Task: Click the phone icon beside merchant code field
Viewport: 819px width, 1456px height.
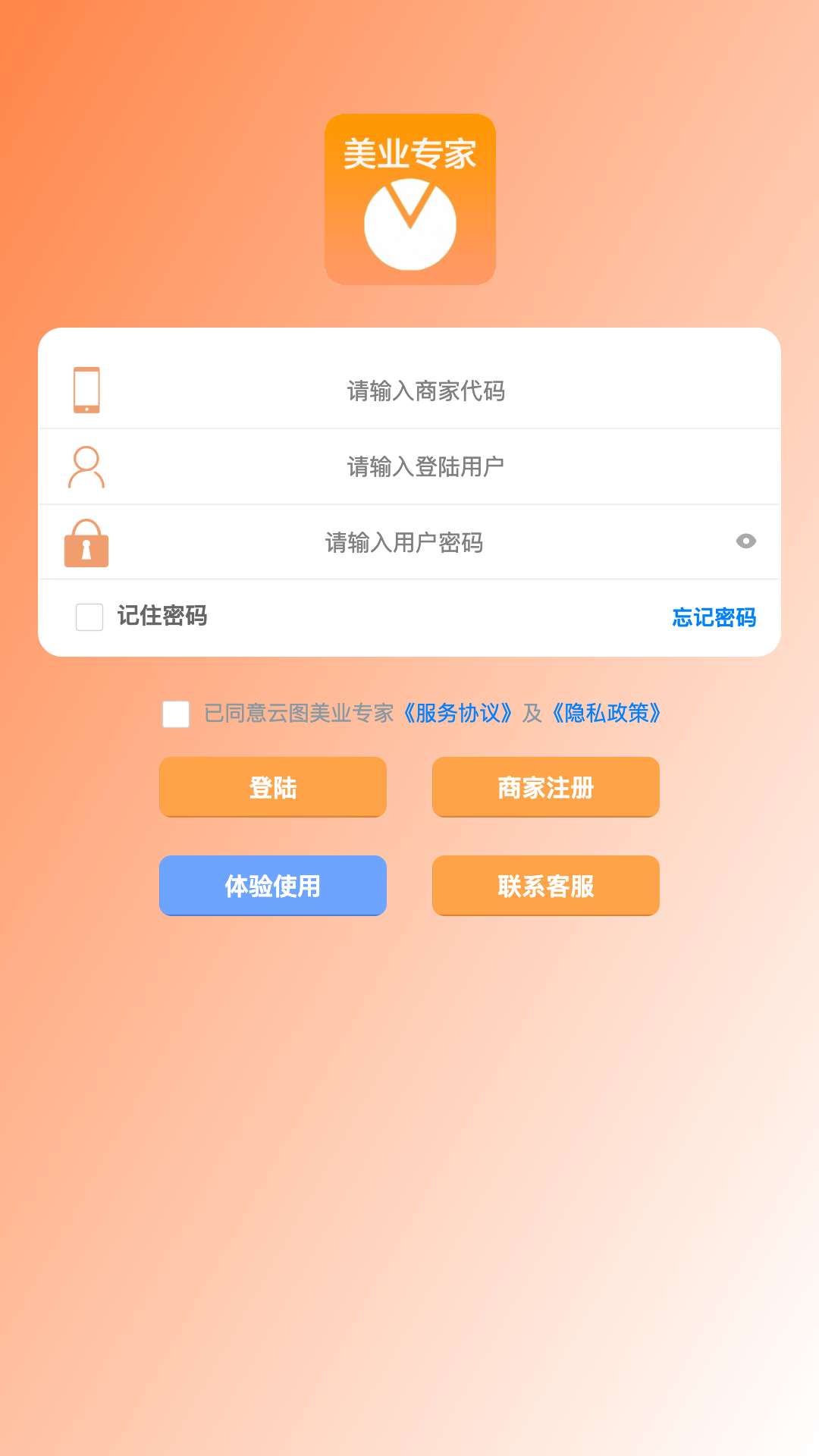Action: [x=86, y=390]
